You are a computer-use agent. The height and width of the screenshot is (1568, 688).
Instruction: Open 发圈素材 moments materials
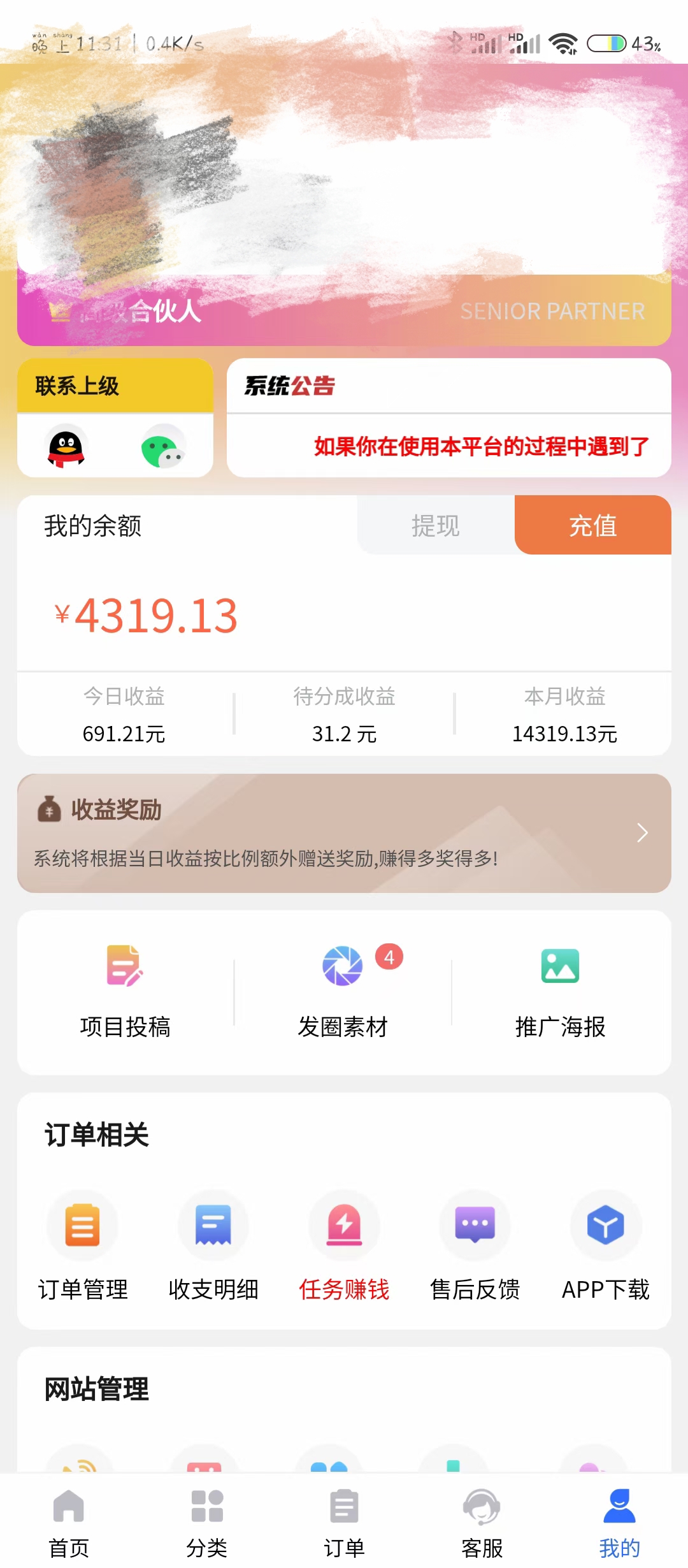pos(343,992)
